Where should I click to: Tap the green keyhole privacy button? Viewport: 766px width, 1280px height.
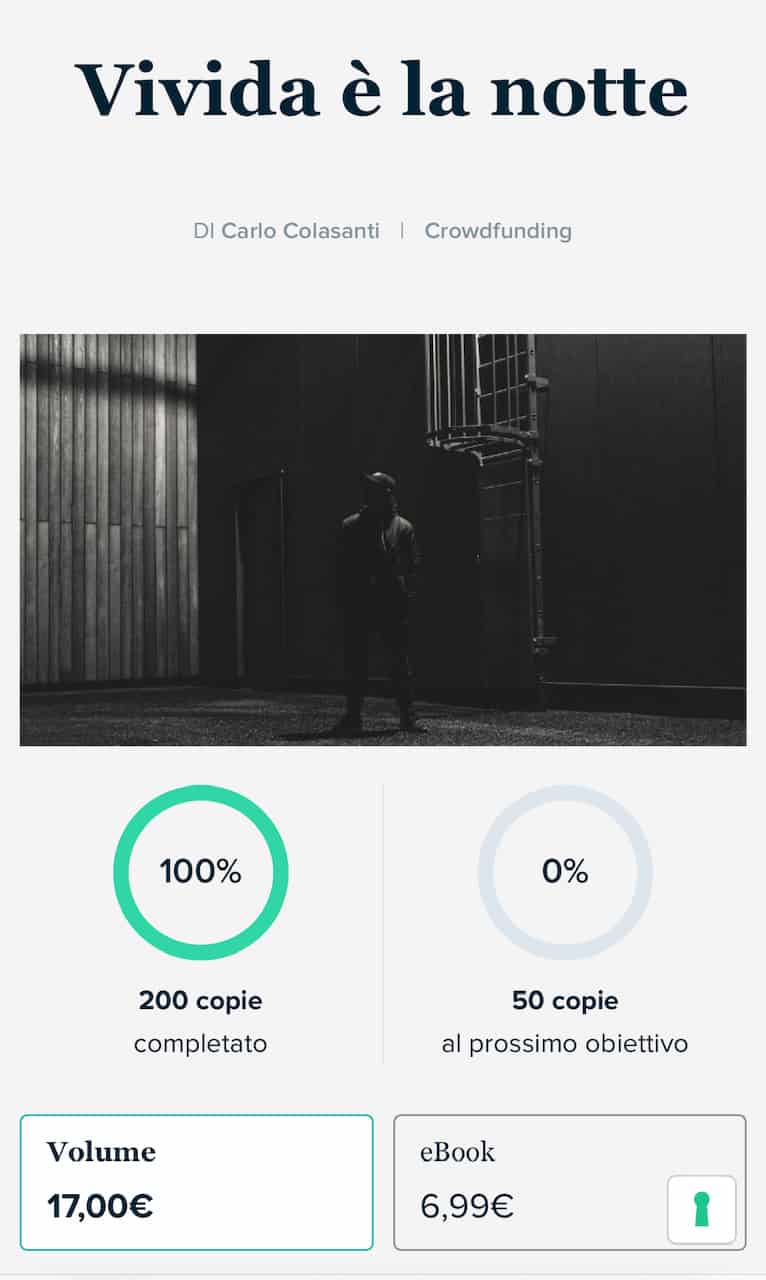[x=702, y=1209]
